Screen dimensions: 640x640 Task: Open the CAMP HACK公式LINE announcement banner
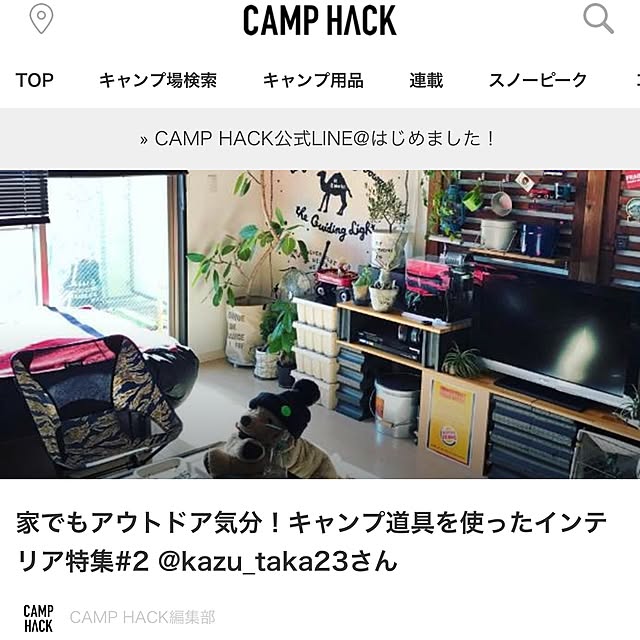[x=320, y=138]
